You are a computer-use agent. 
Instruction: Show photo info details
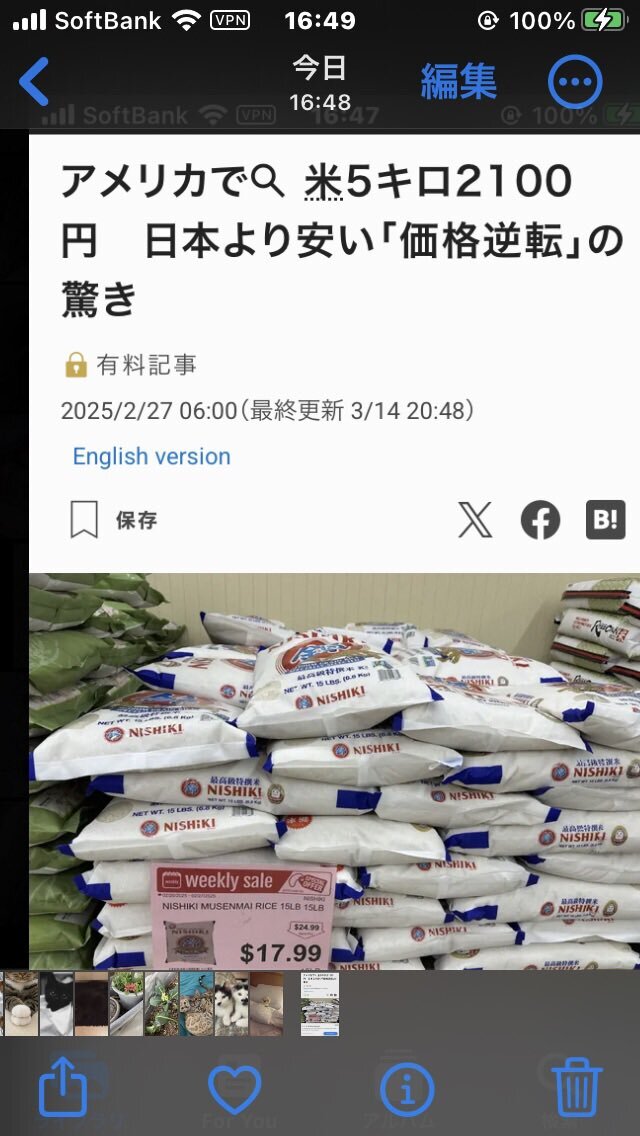point(406,1088)
